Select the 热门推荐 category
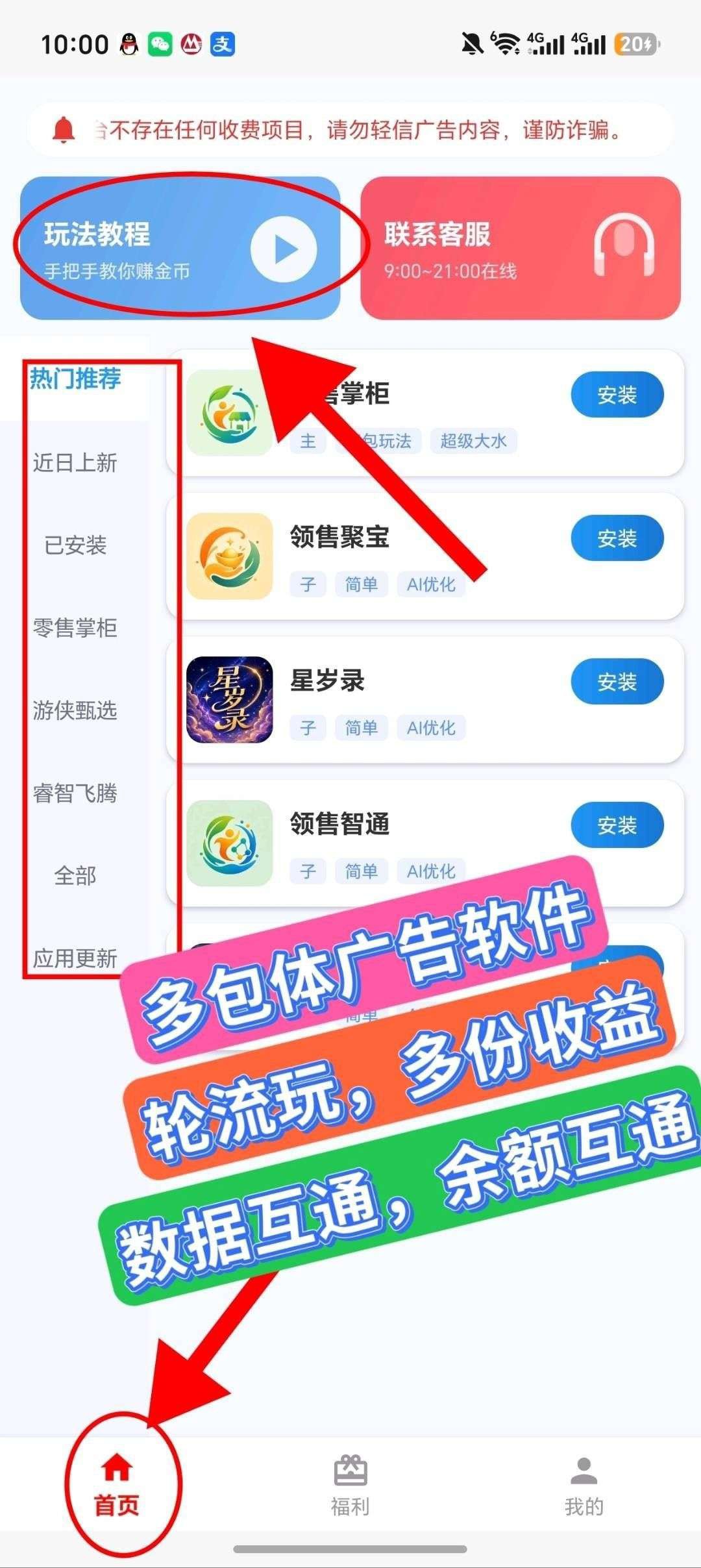The height and width of the screenshot is (1568, 701). (75, 379)
